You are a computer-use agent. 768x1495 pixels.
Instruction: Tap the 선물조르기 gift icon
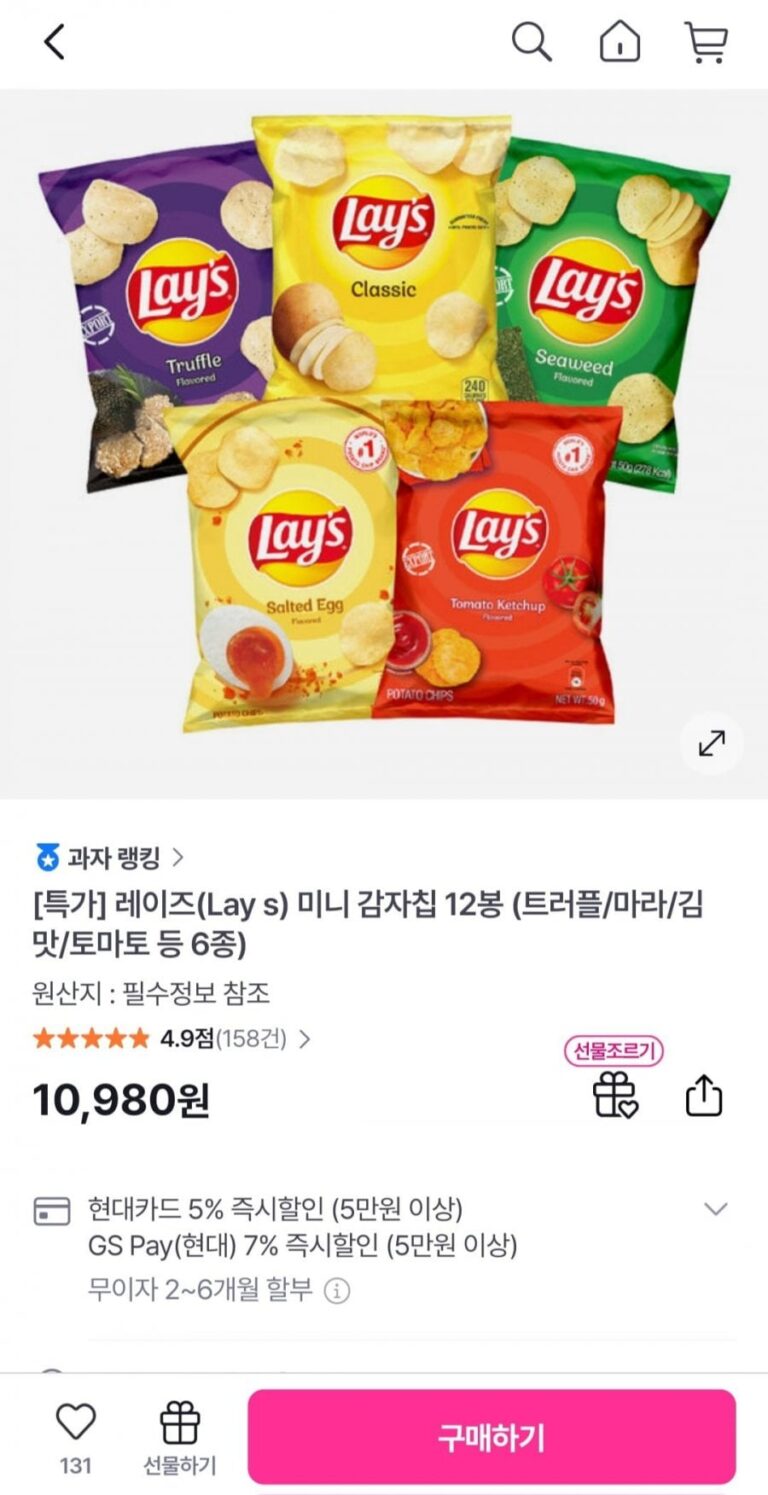click(x=615, y=1095)
